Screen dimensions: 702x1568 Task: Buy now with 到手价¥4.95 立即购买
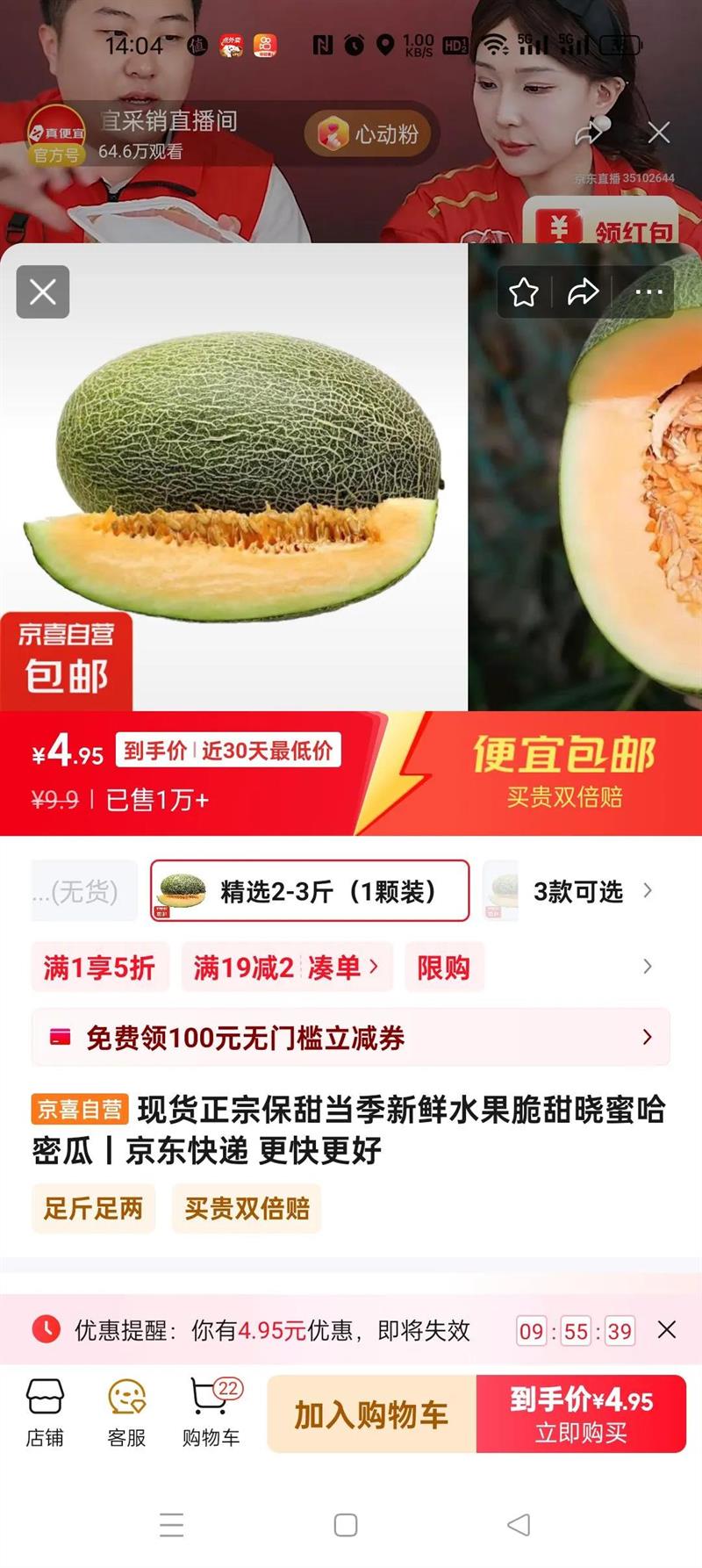click(x=581, y=1414)
